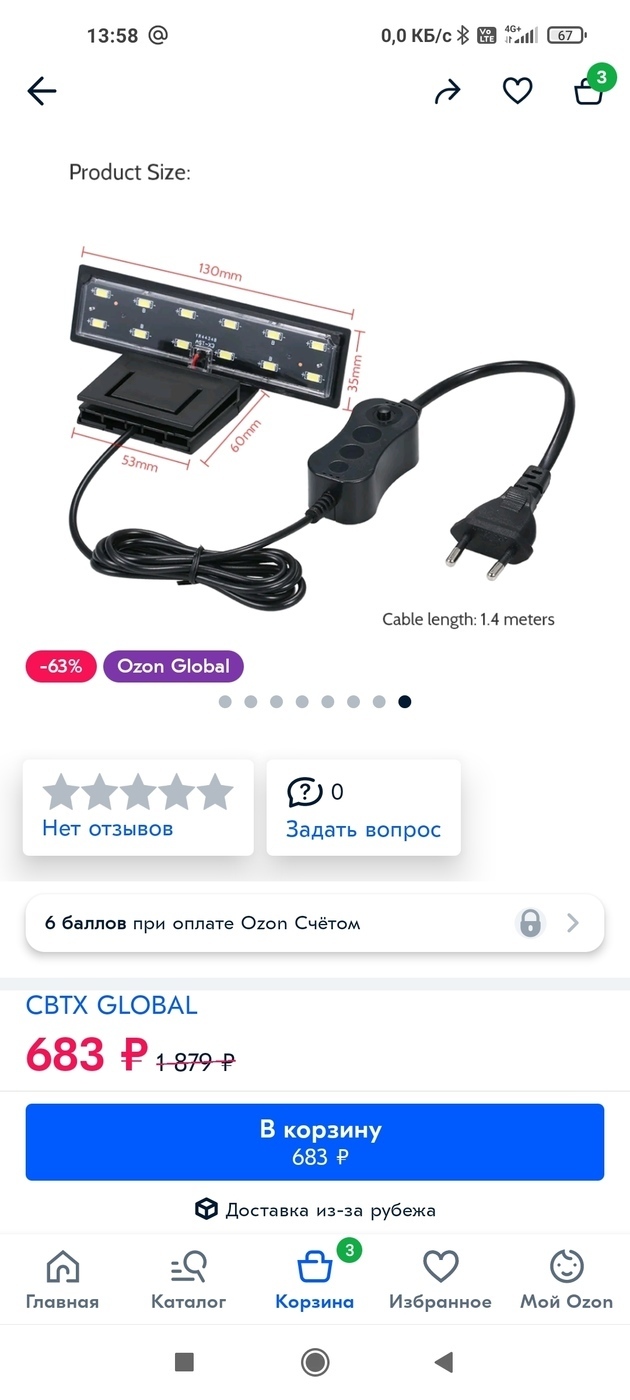Tap the system back triangle
Screen dimensions: 630x1400
(444, 1361)
